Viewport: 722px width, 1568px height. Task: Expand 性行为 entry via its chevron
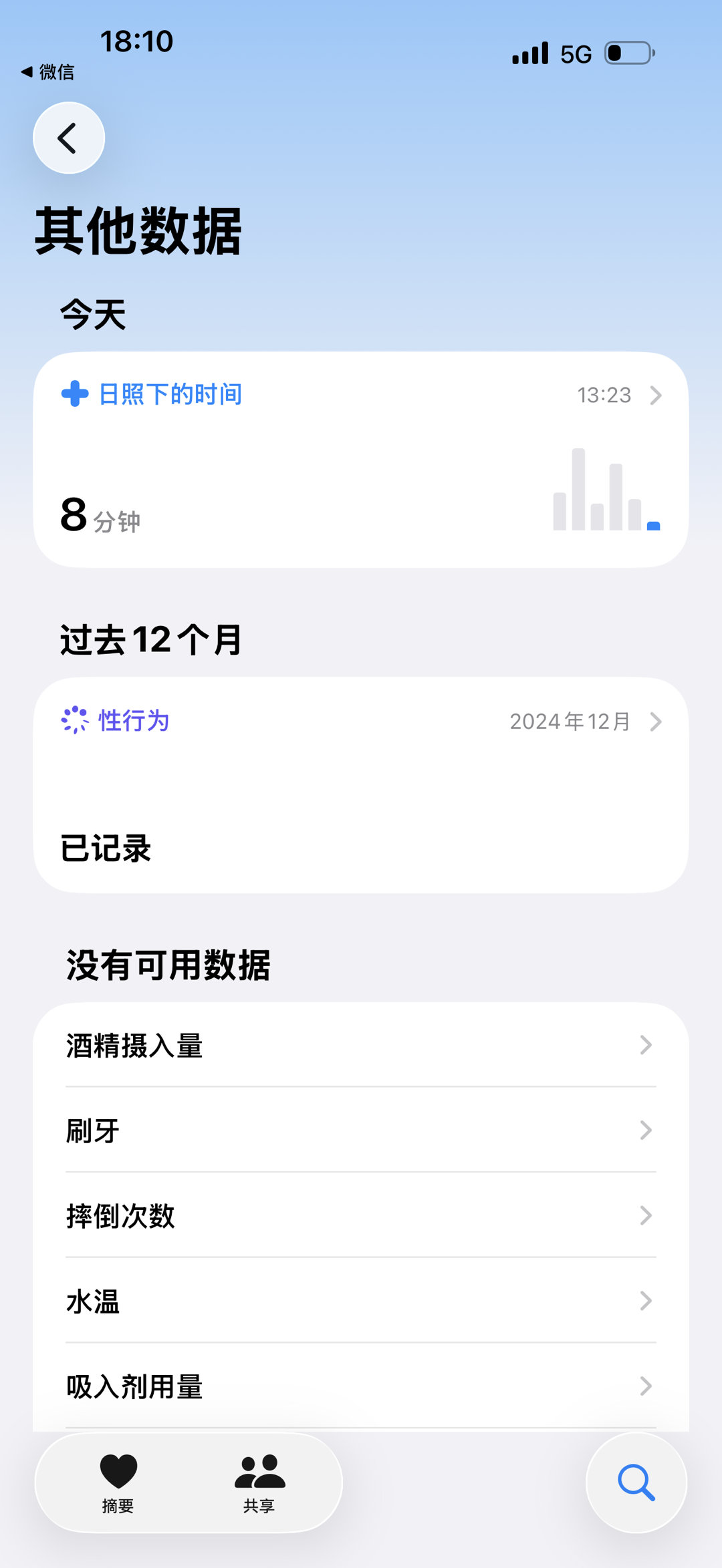(657, 721)
